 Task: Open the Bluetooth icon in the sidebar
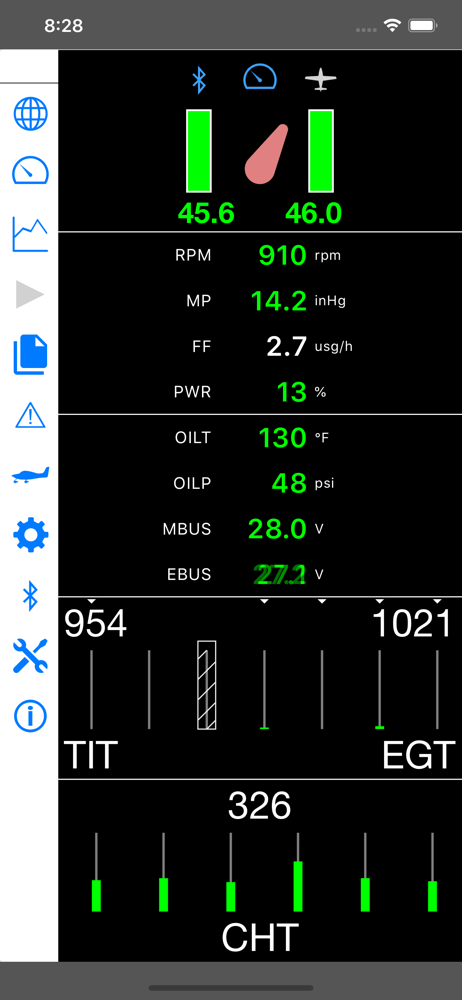click(x=29, y=596)
